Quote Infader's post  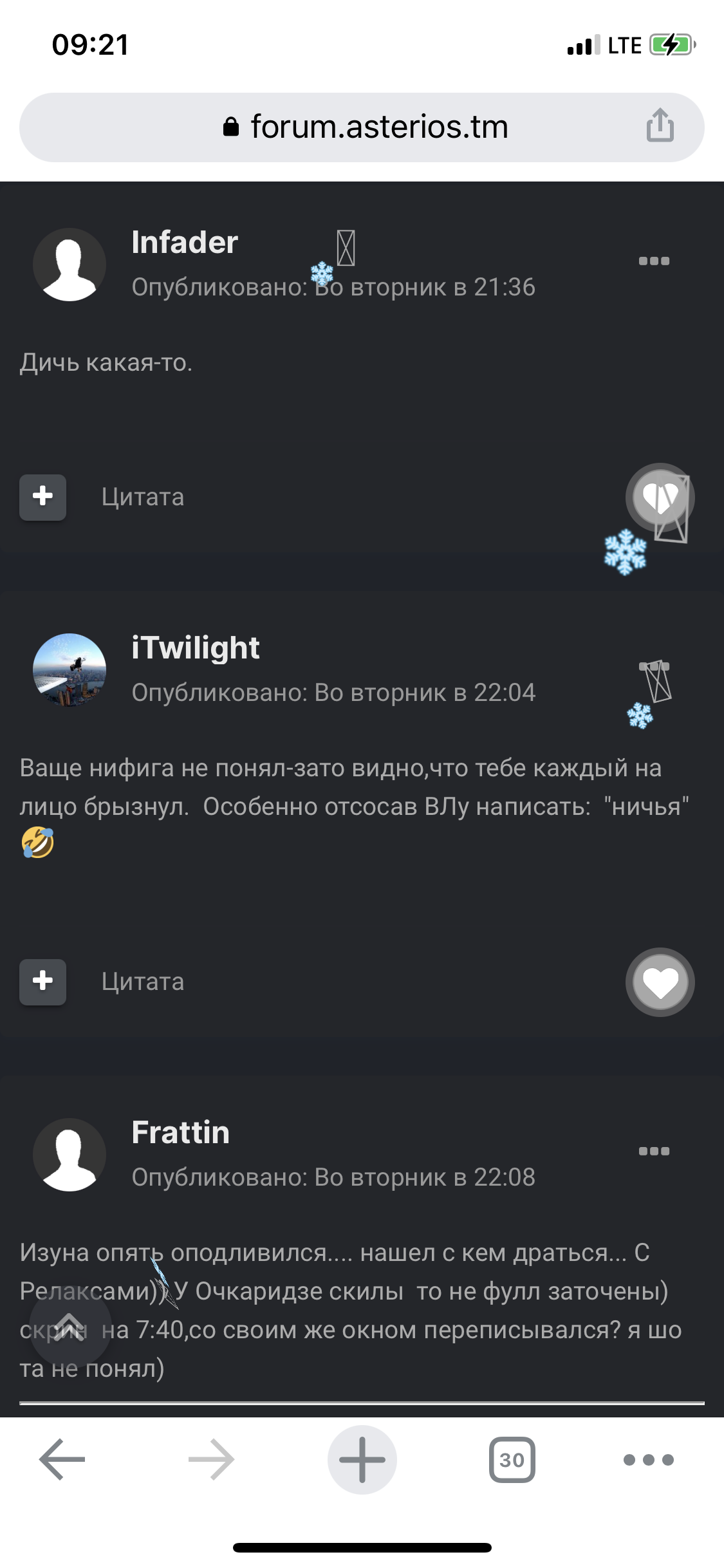coord(143,497)
